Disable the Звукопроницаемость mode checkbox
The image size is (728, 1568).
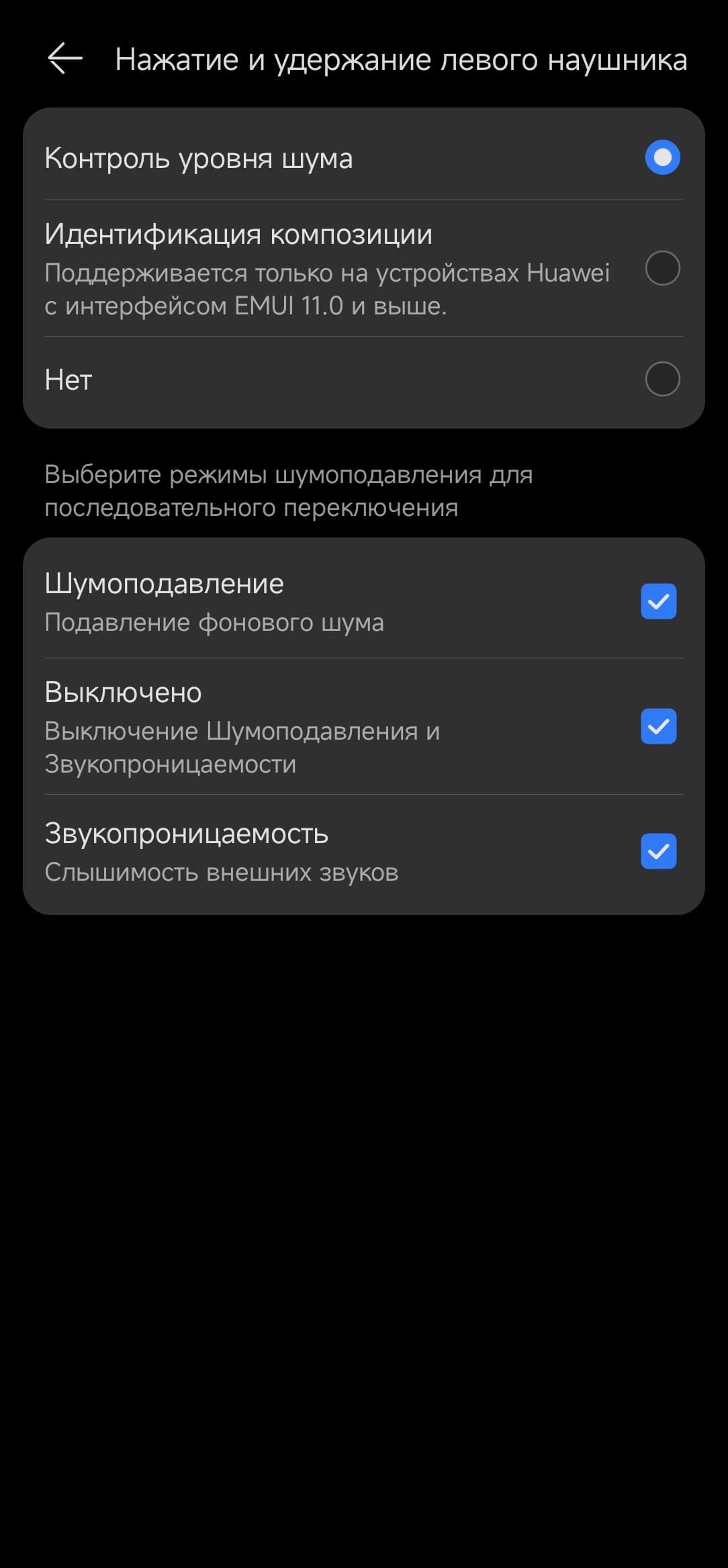tap(658, 851)
